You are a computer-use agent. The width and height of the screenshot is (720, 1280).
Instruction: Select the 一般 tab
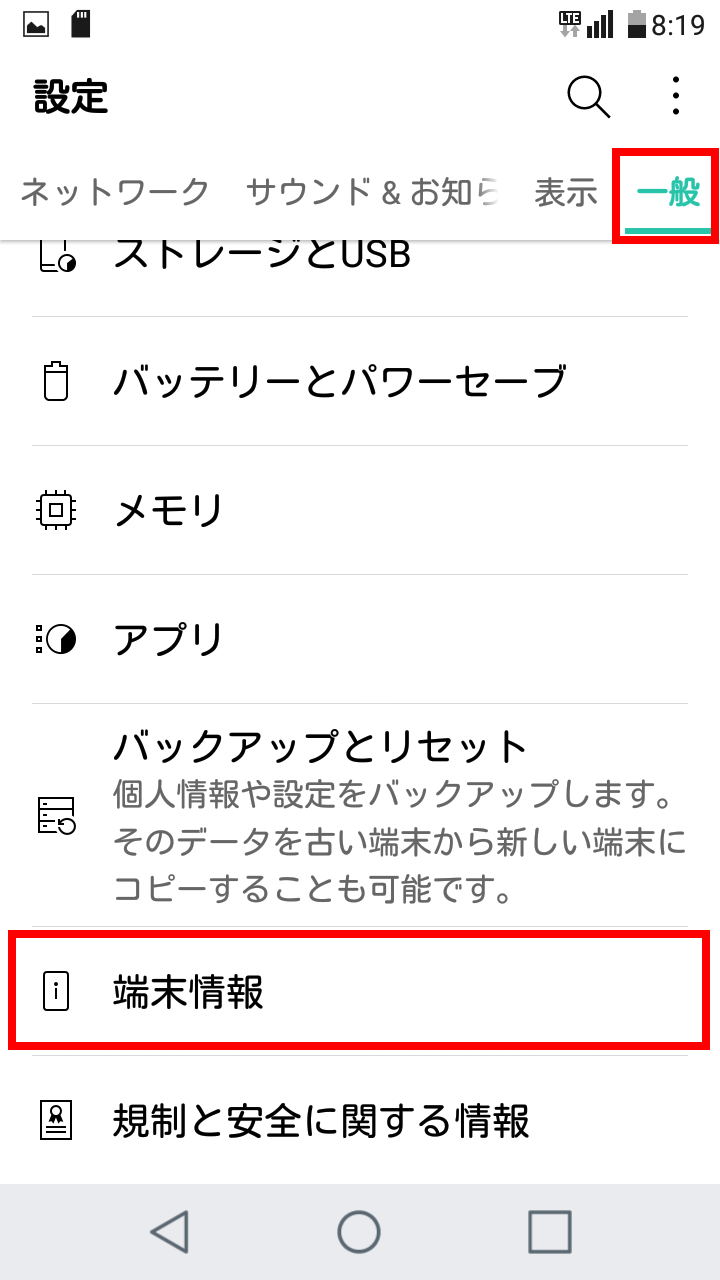click(667, 191)
